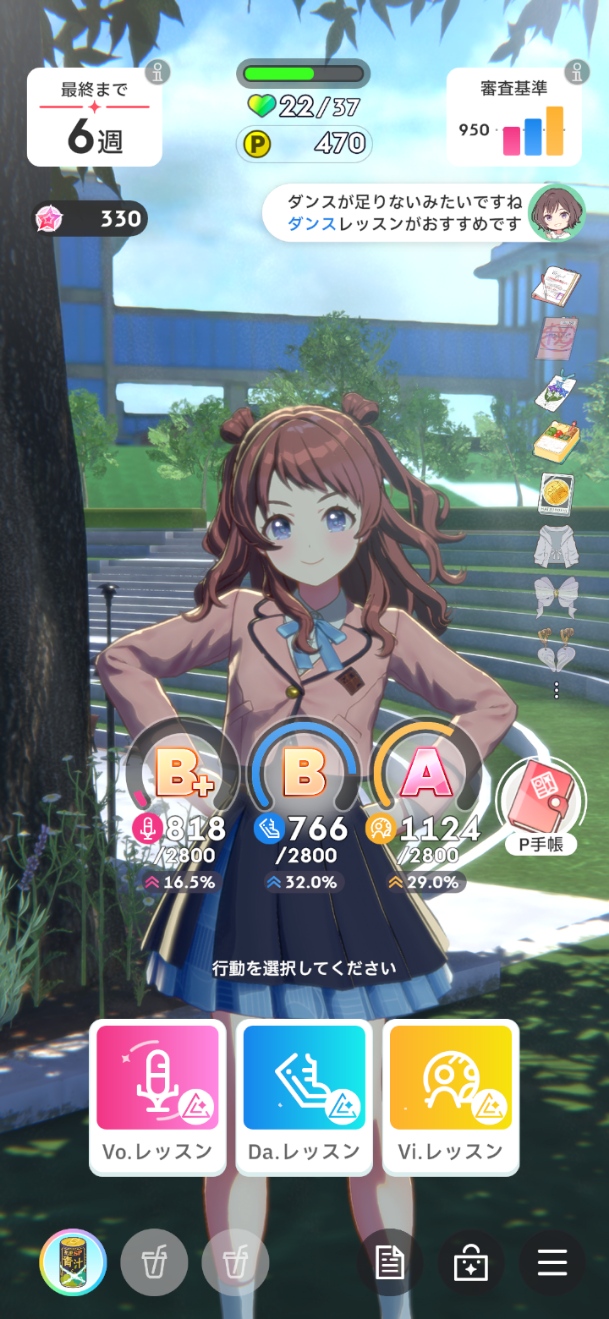Select the Vi.レッスン visual lesson
609x1319 pixels.
pyautogui.click(x=451, y=1097)
